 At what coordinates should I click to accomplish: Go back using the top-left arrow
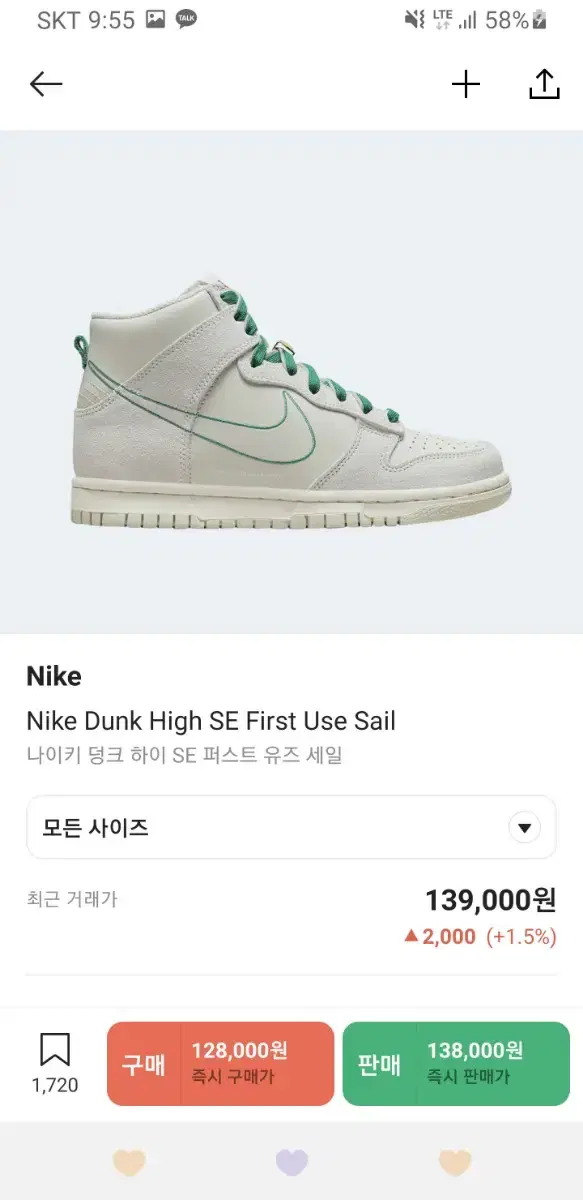point(46,85)
